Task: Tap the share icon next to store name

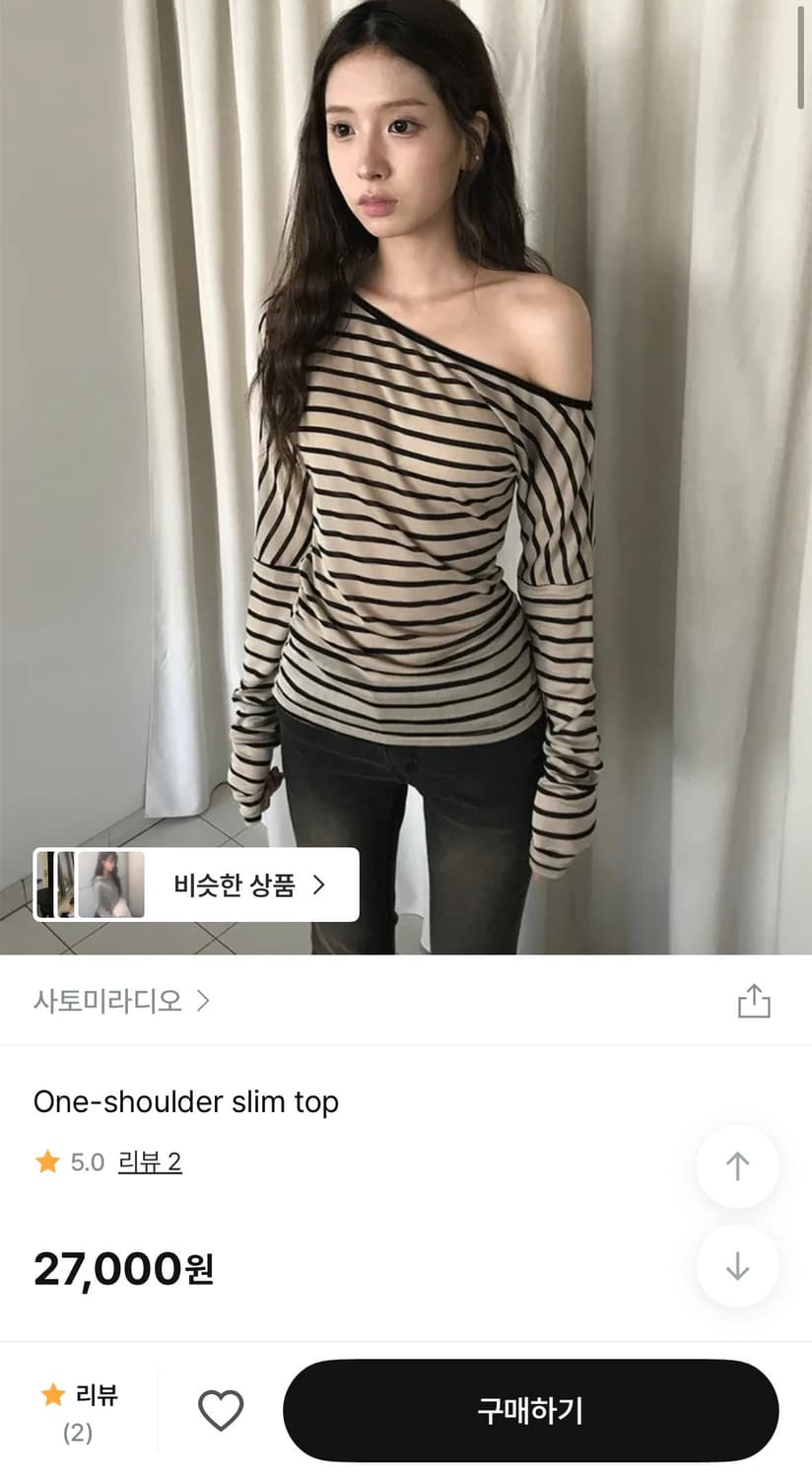Action: click(x=754, y=1000)
